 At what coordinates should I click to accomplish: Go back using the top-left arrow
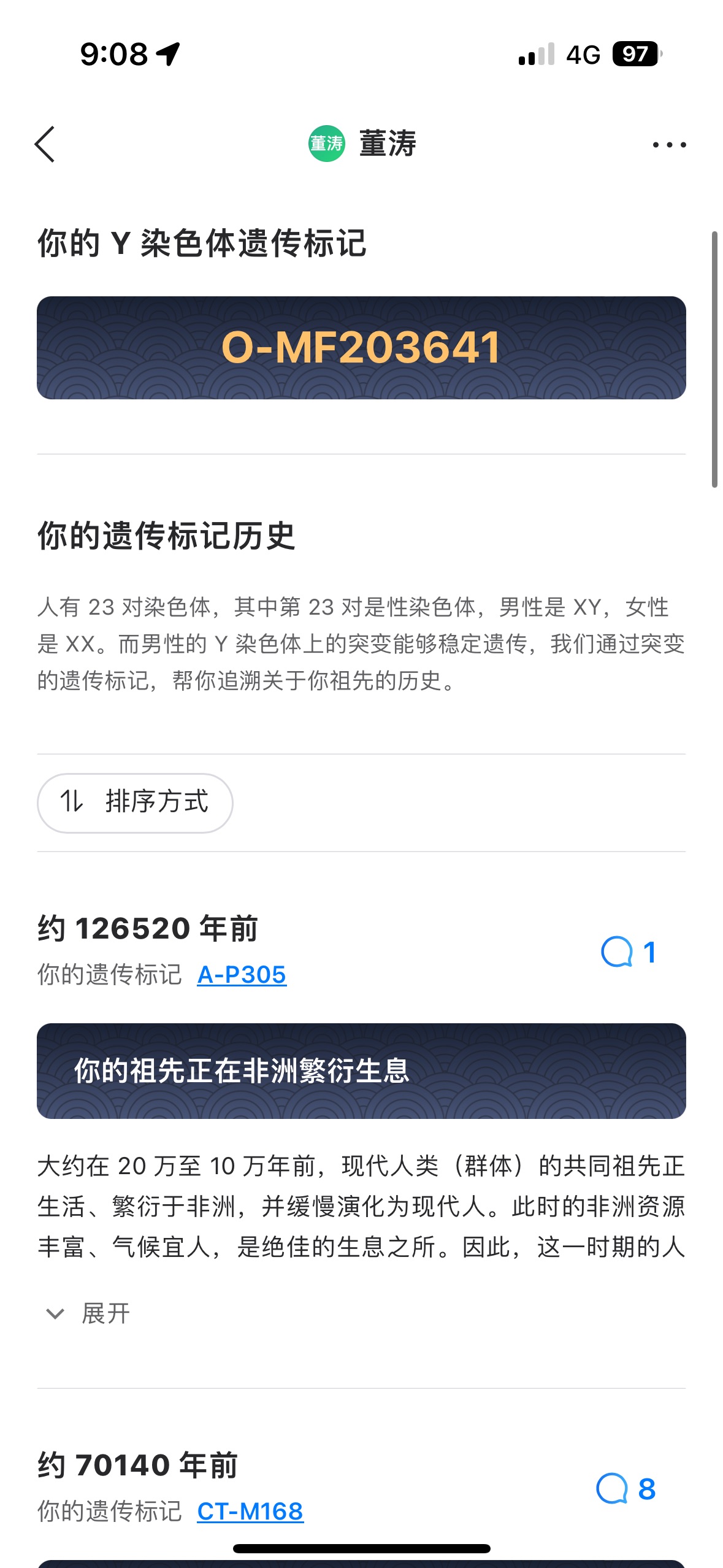coord(45,145)
